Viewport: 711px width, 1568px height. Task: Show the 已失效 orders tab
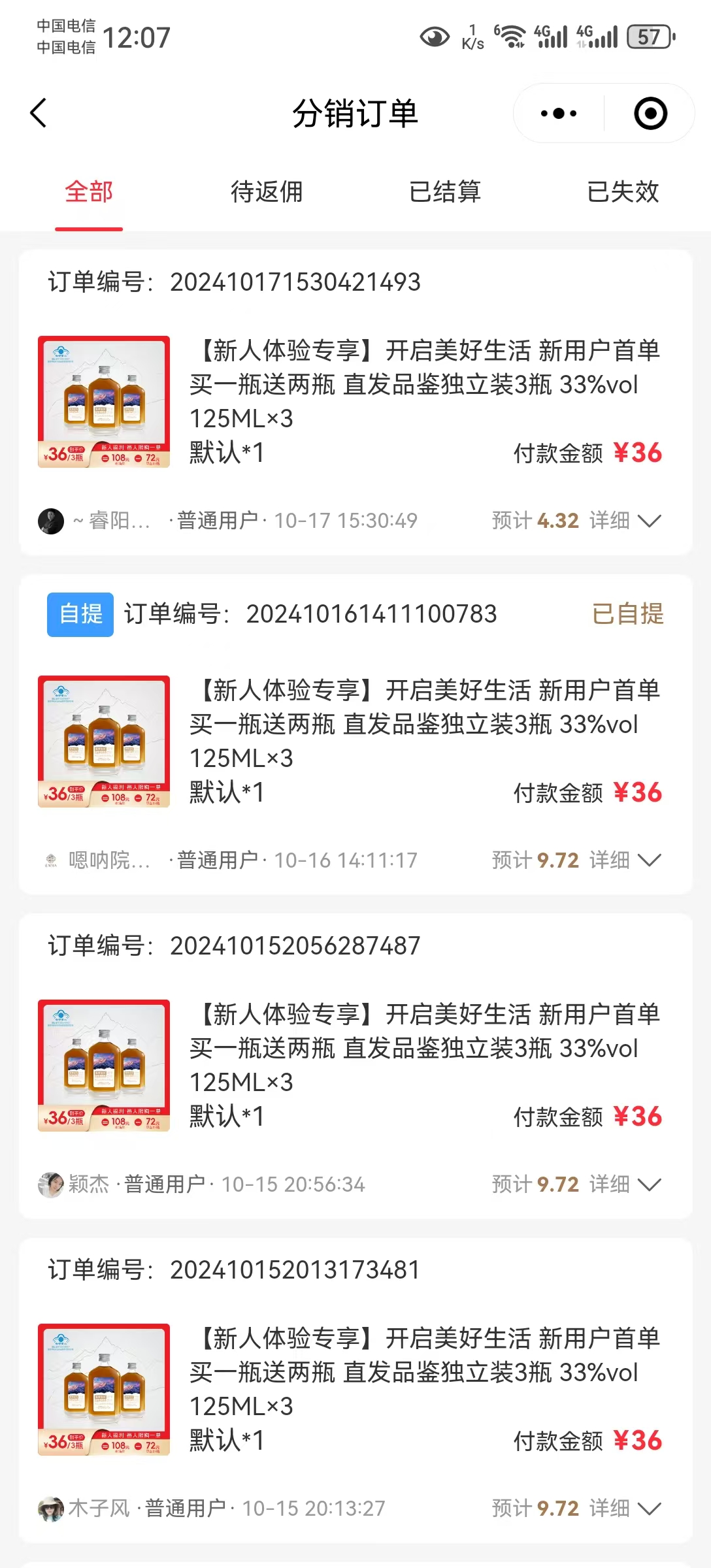coord(622,192)
